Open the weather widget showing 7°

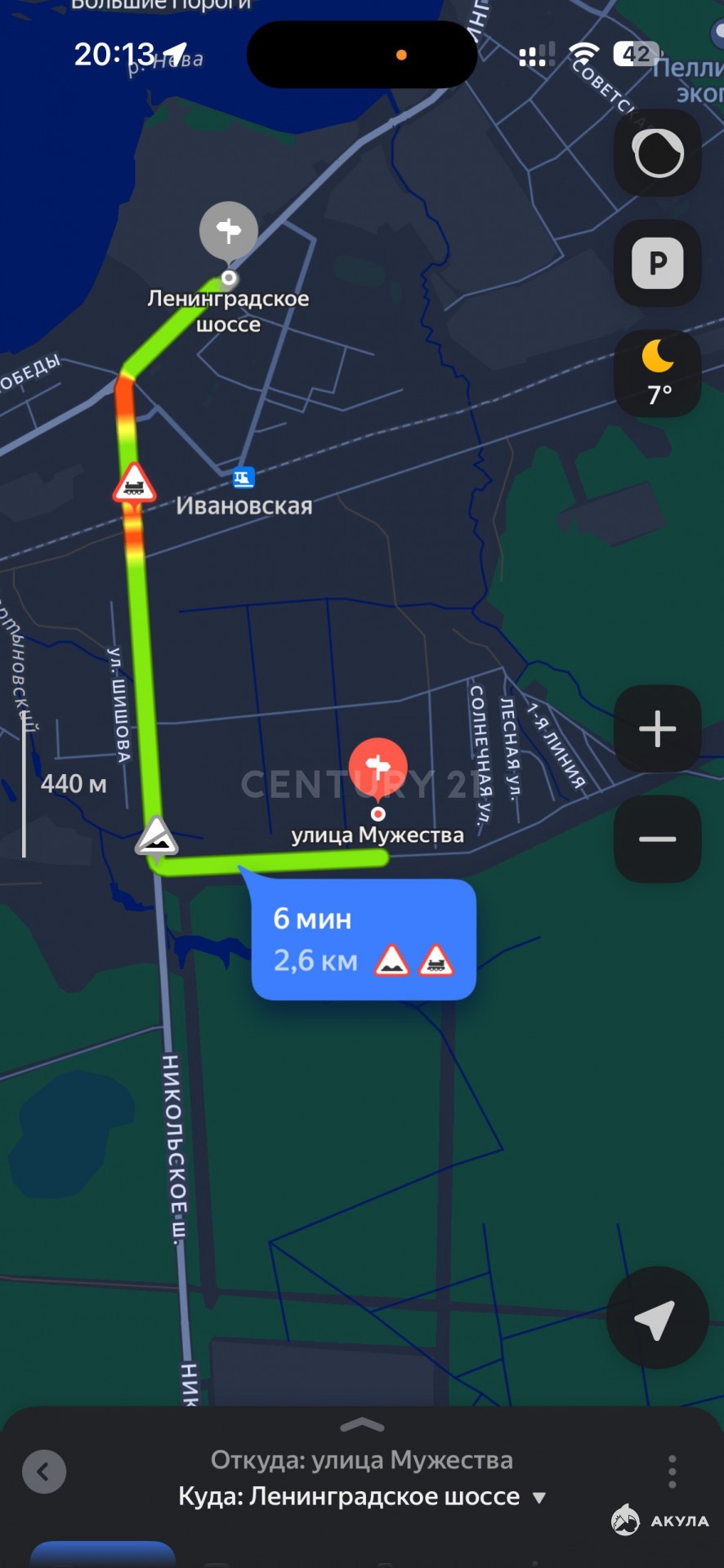(x=658, y=374)
